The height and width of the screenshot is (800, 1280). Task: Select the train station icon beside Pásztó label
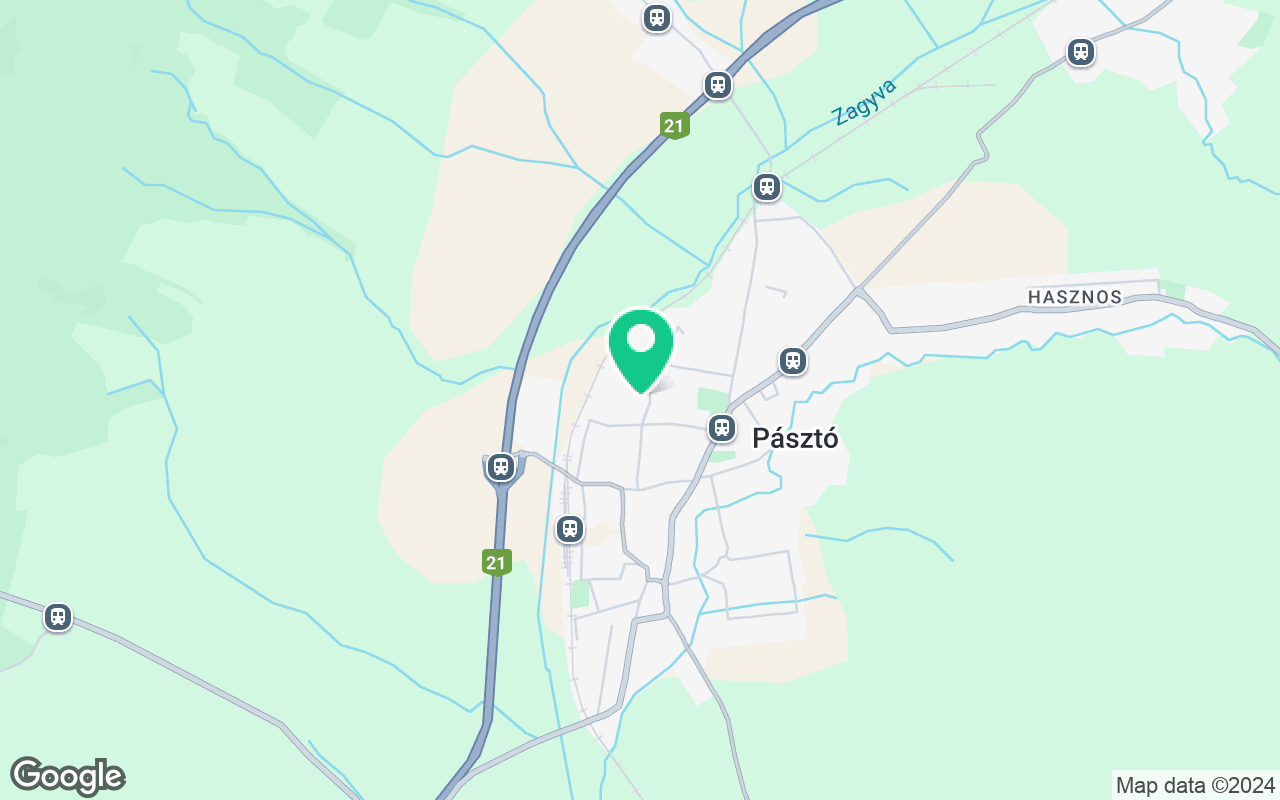point(721,429)
